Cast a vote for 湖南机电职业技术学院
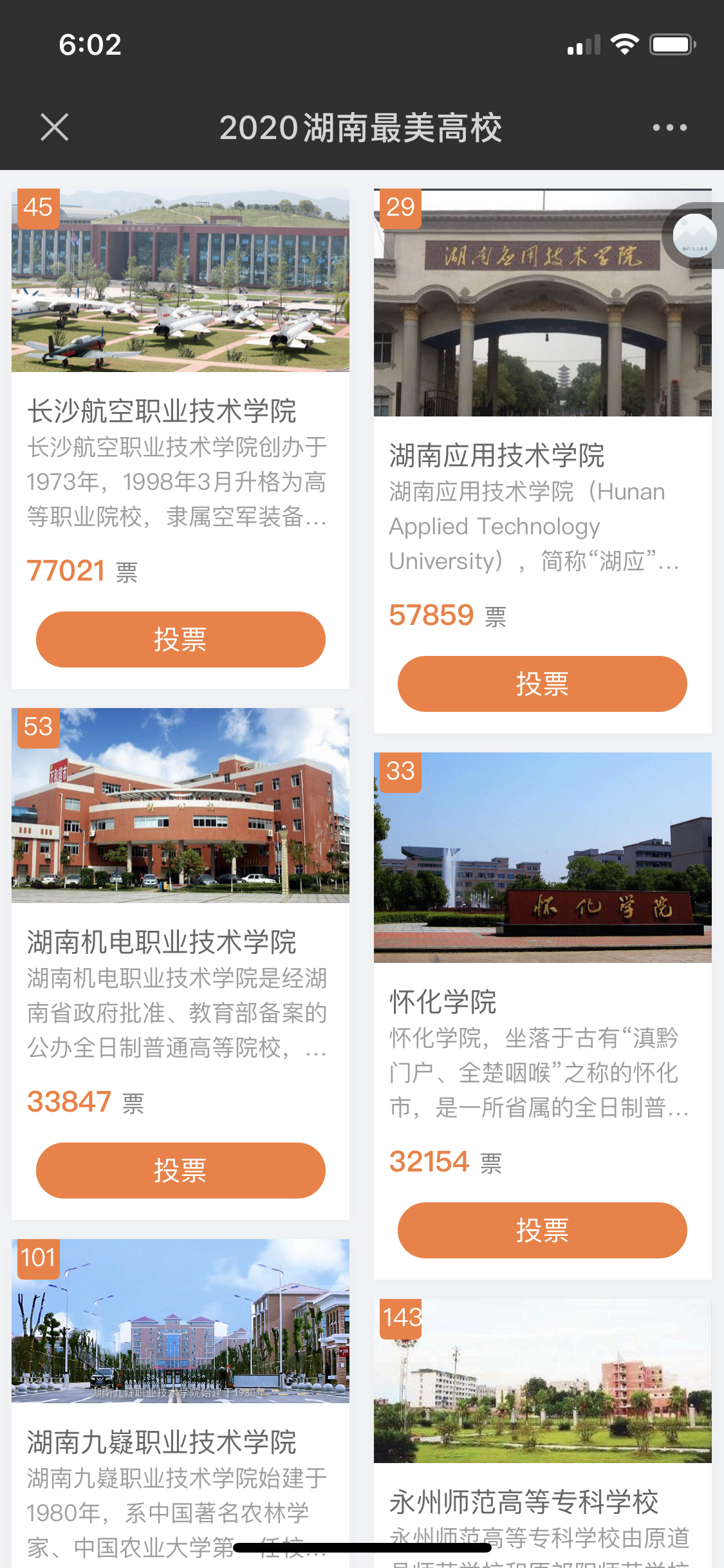Viewport: 724px width, 1568px height. tap(180, 1170)
